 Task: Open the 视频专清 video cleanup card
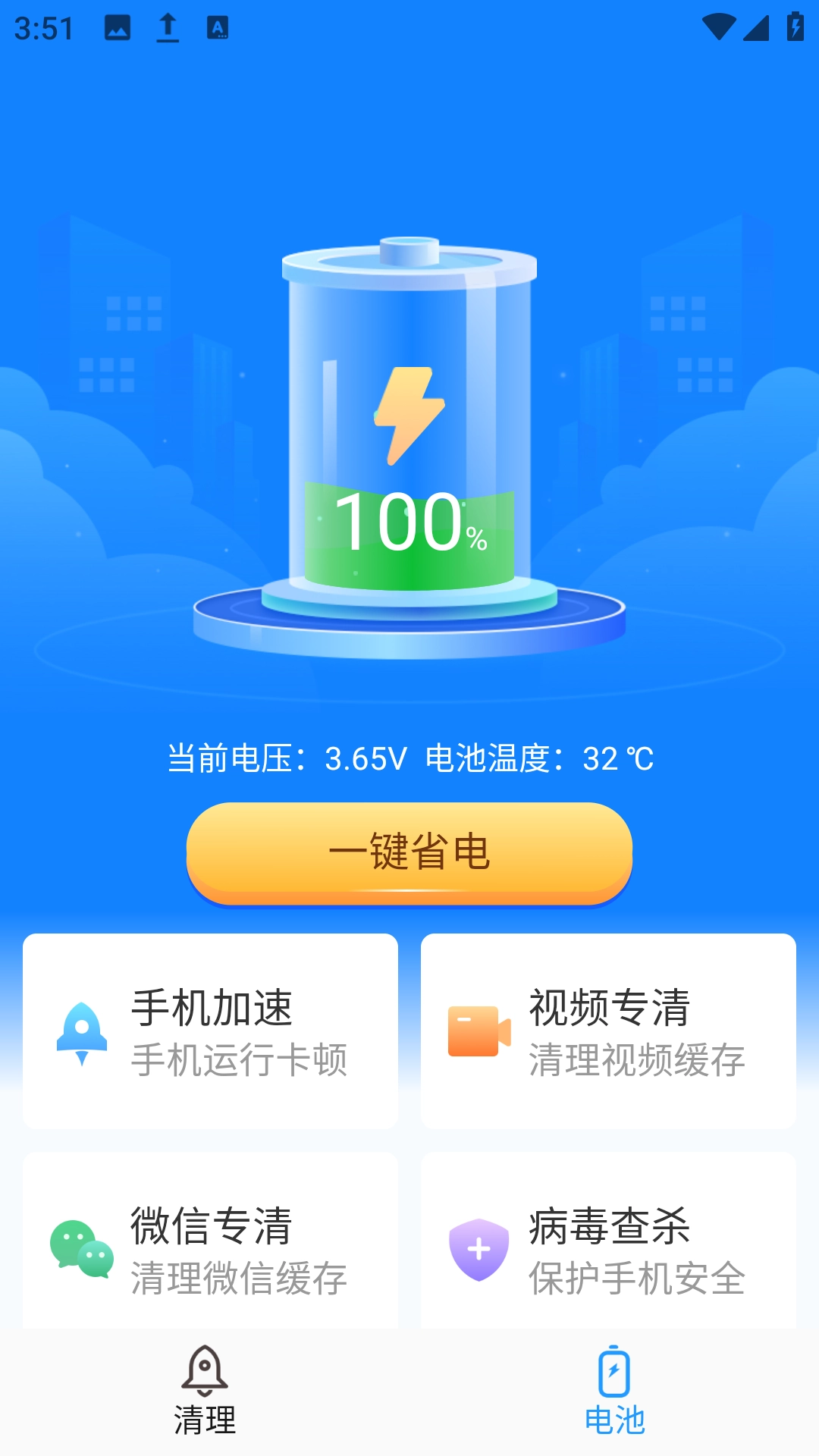[x=608, y=1031]
